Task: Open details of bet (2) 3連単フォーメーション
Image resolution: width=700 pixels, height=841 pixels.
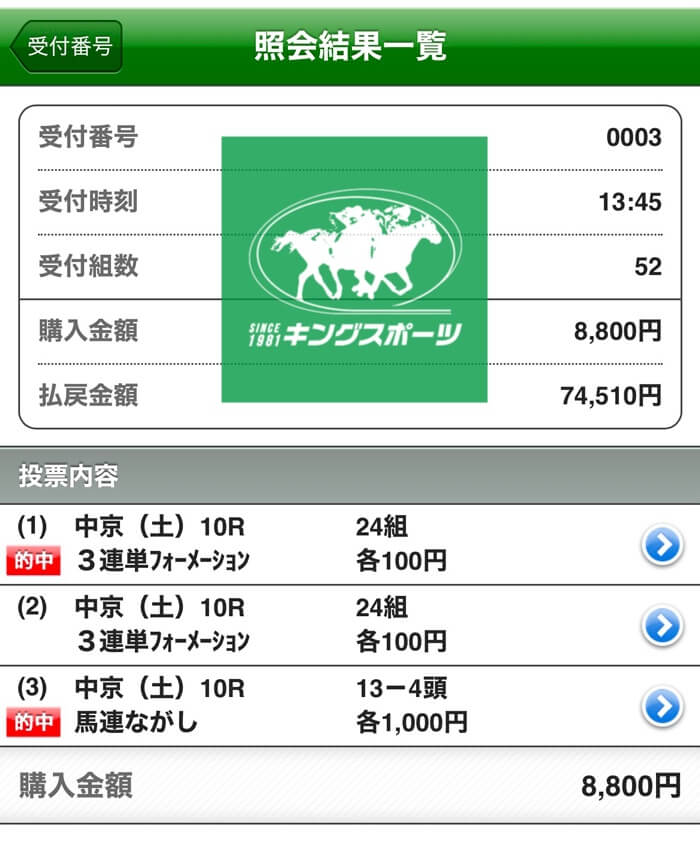Action: (x=660, y=626)
